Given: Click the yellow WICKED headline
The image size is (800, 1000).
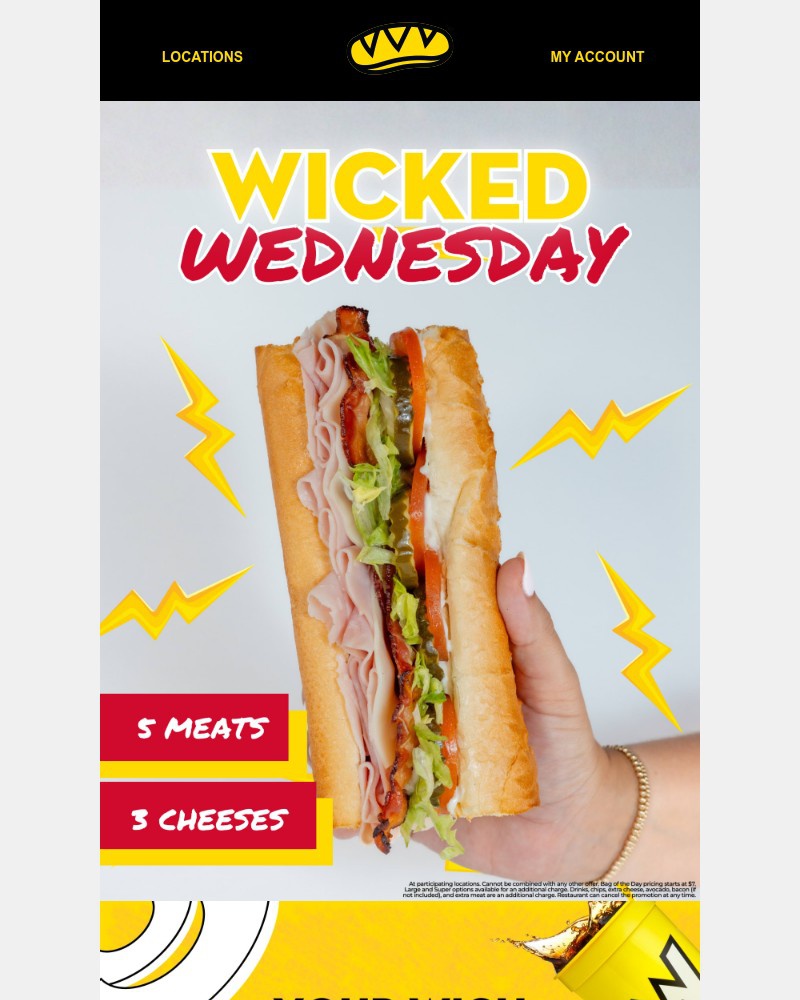Looking at the screenshot, I should click(398, 188).
